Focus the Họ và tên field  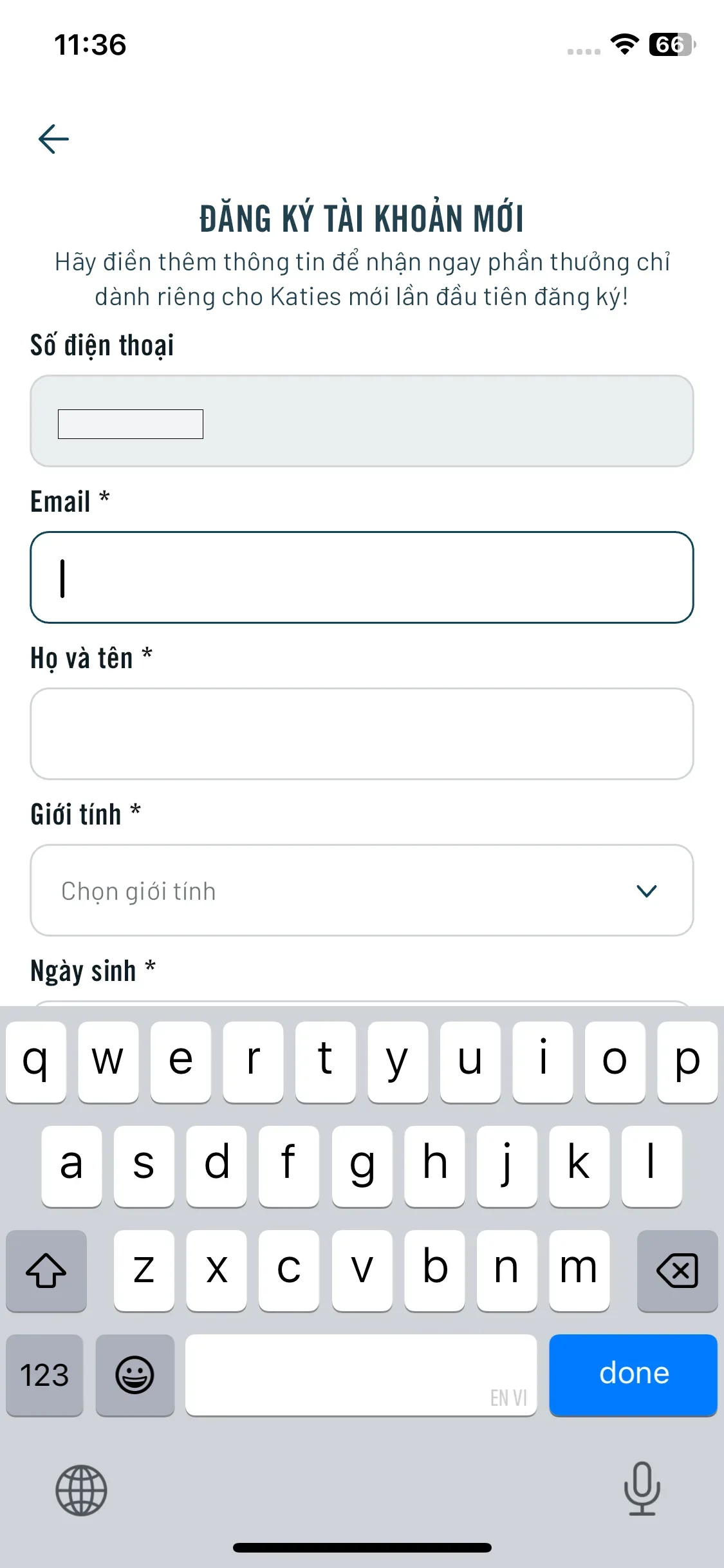tap(362, 734)
